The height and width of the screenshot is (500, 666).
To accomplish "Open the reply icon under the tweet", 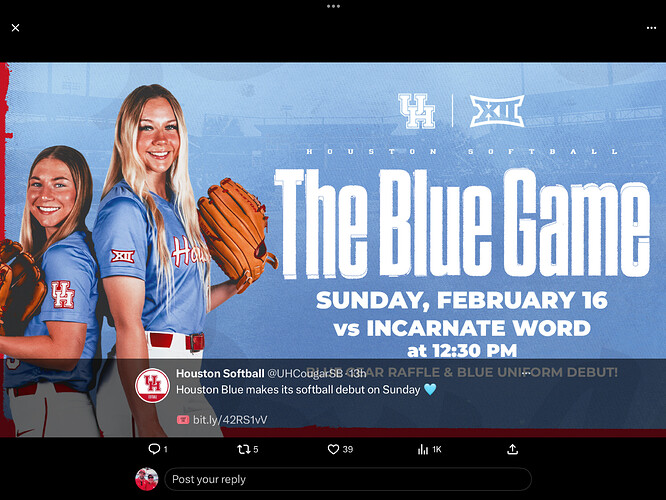I will tap(154, 450).
